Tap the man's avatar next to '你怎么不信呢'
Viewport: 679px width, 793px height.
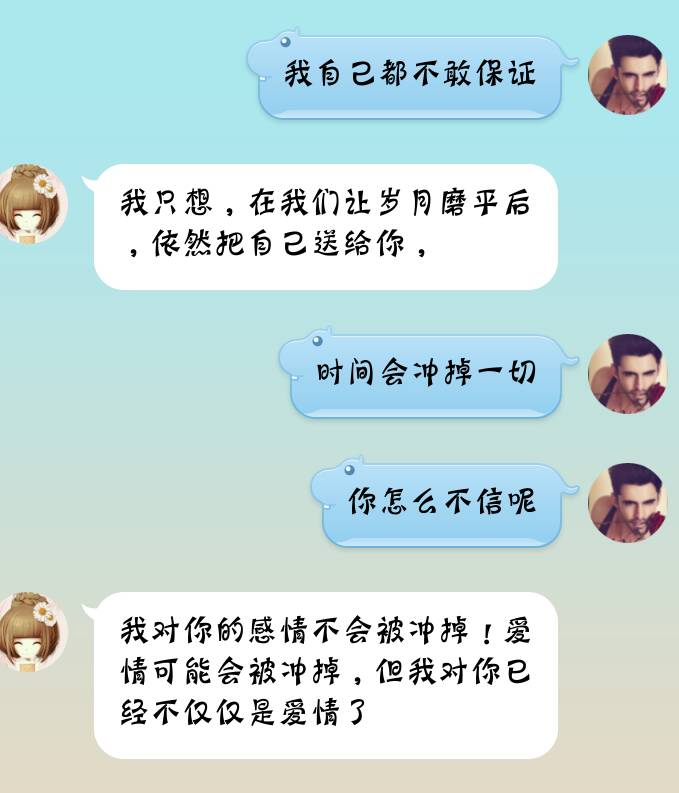[627, 502]
